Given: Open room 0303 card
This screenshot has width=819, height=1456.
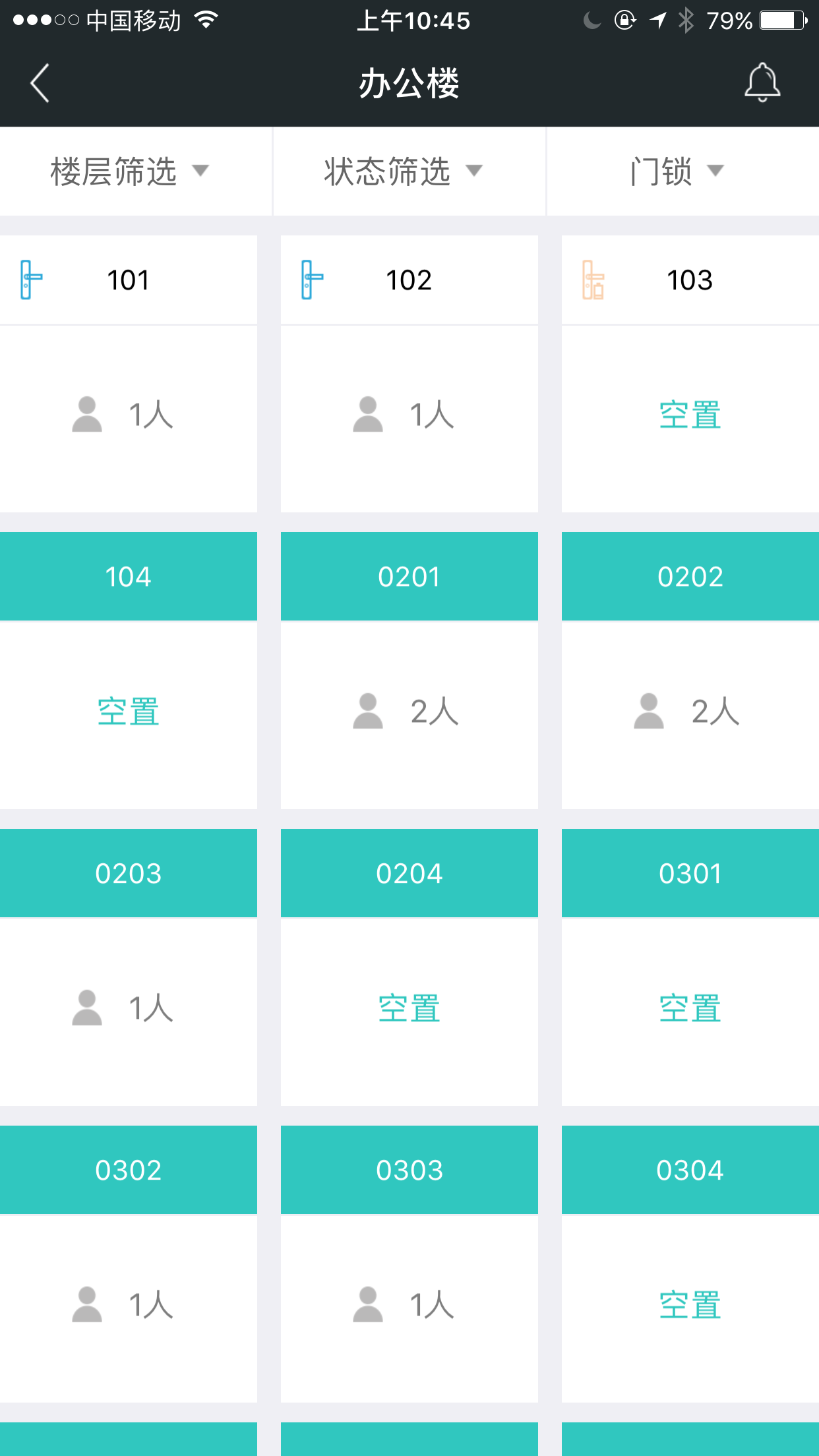Looking at the screenshot, I should click(x=409, y=1263).
